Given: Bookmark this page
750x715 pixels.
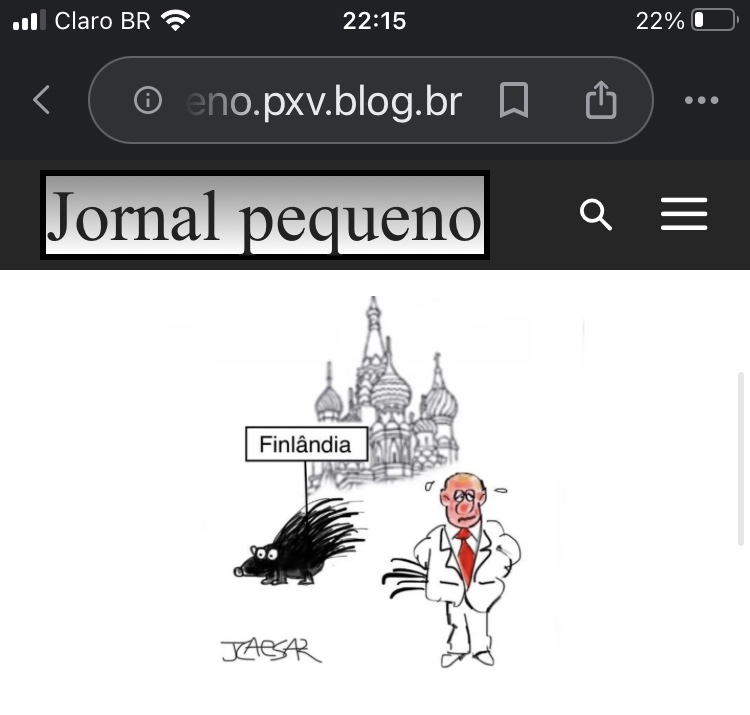Looking at the screenshot, I should pyautogui.click(x=514, y=100).
